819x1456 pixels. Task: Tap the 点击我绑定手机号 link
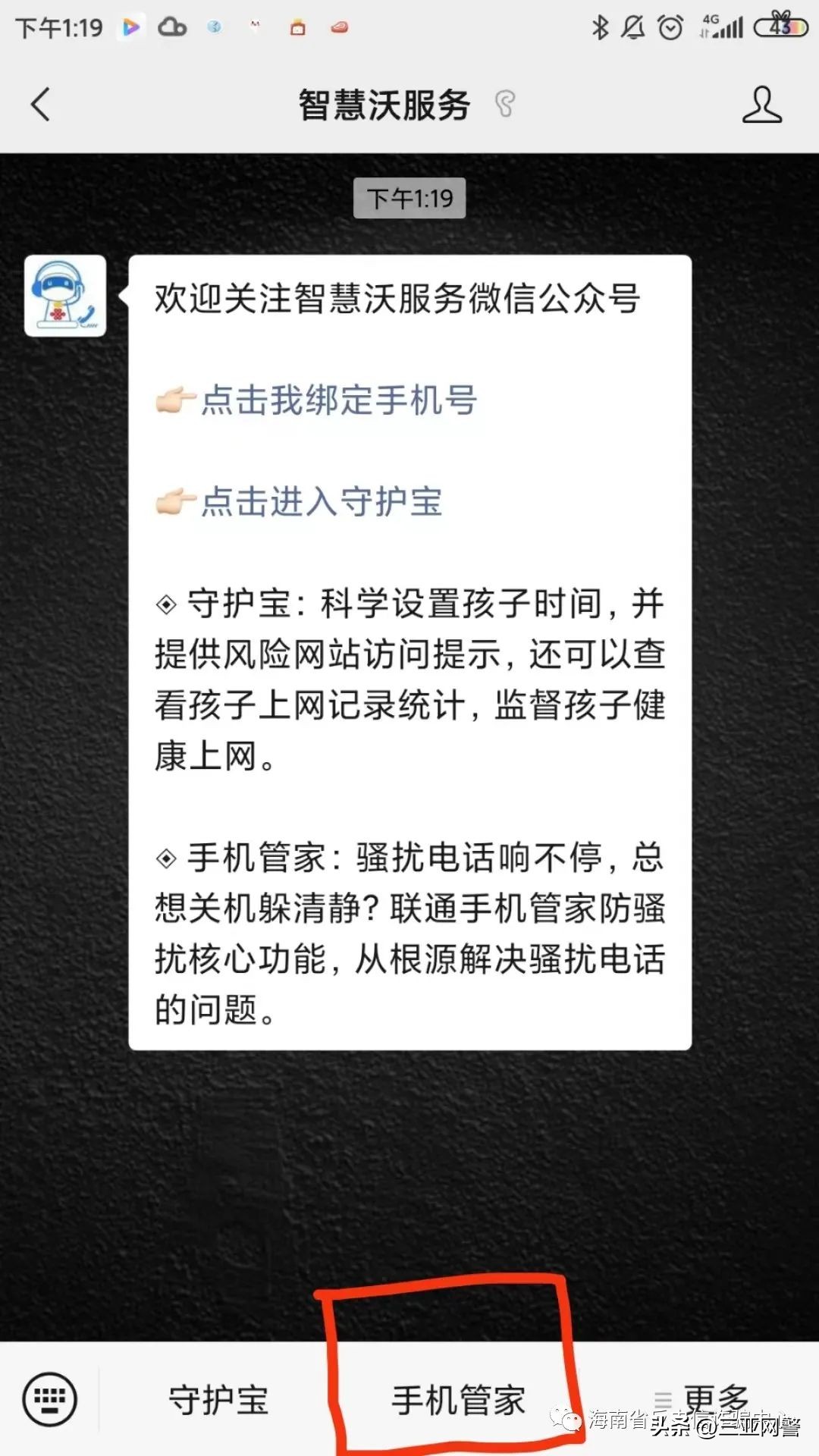click(337, 402)
